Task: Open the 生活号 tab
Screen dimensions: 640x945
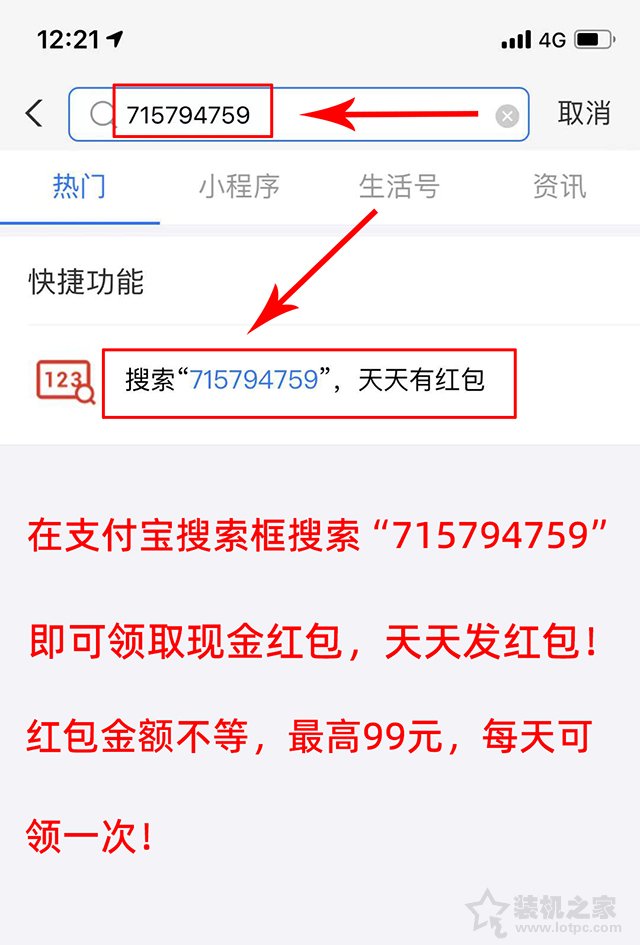Action: point(399,186)
